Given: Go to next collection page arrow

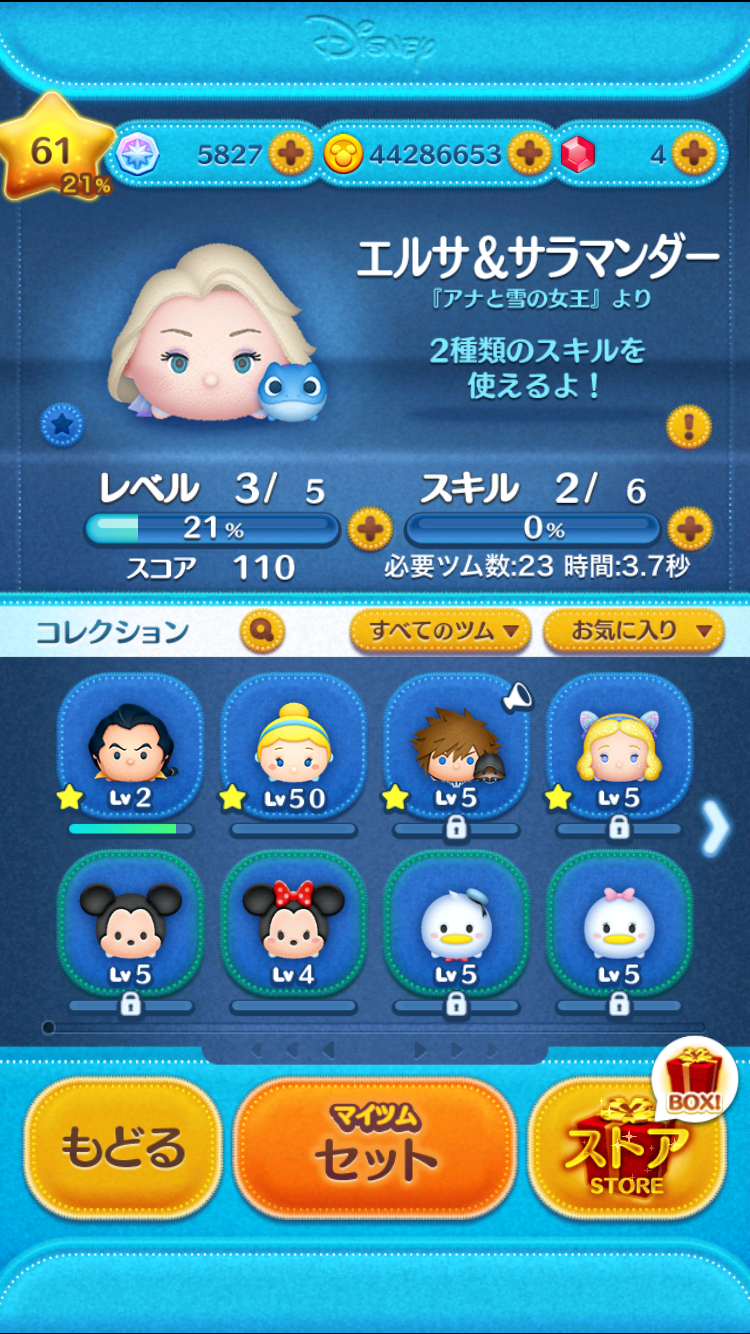Looking at the screenshot, I should coord(715,830).
